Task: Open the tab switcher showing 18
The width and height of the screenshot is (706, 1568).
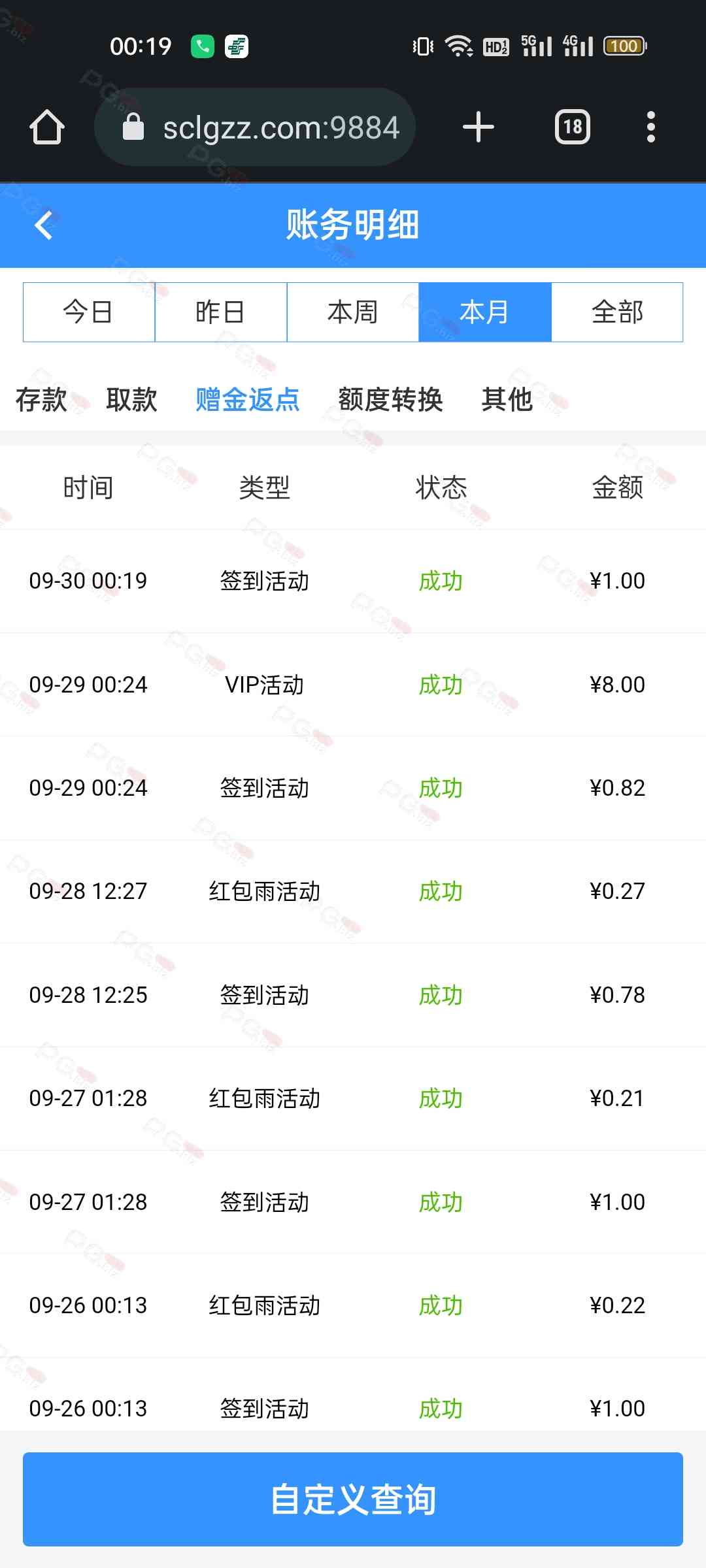Action: click(x=572, y=127)
